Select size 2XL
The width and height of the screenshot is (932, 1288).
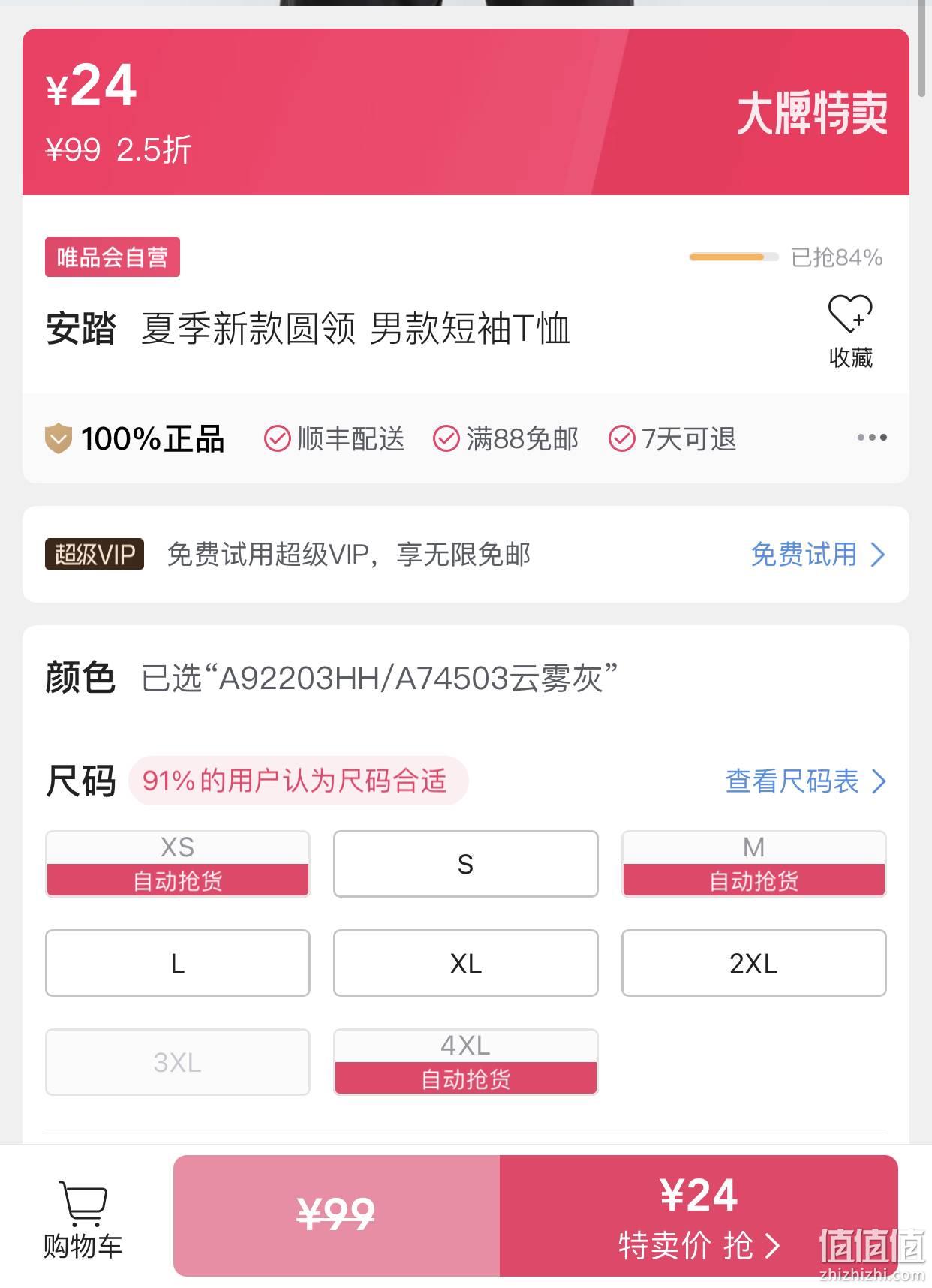pos(753,963)
